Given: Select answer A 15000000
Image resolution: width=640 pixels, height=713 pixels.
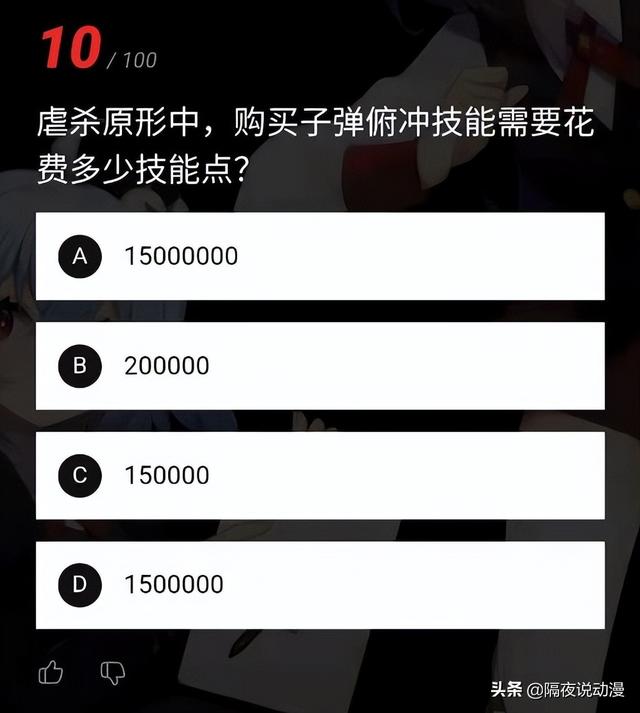Looking at the screenshot, I should (320, 256).
